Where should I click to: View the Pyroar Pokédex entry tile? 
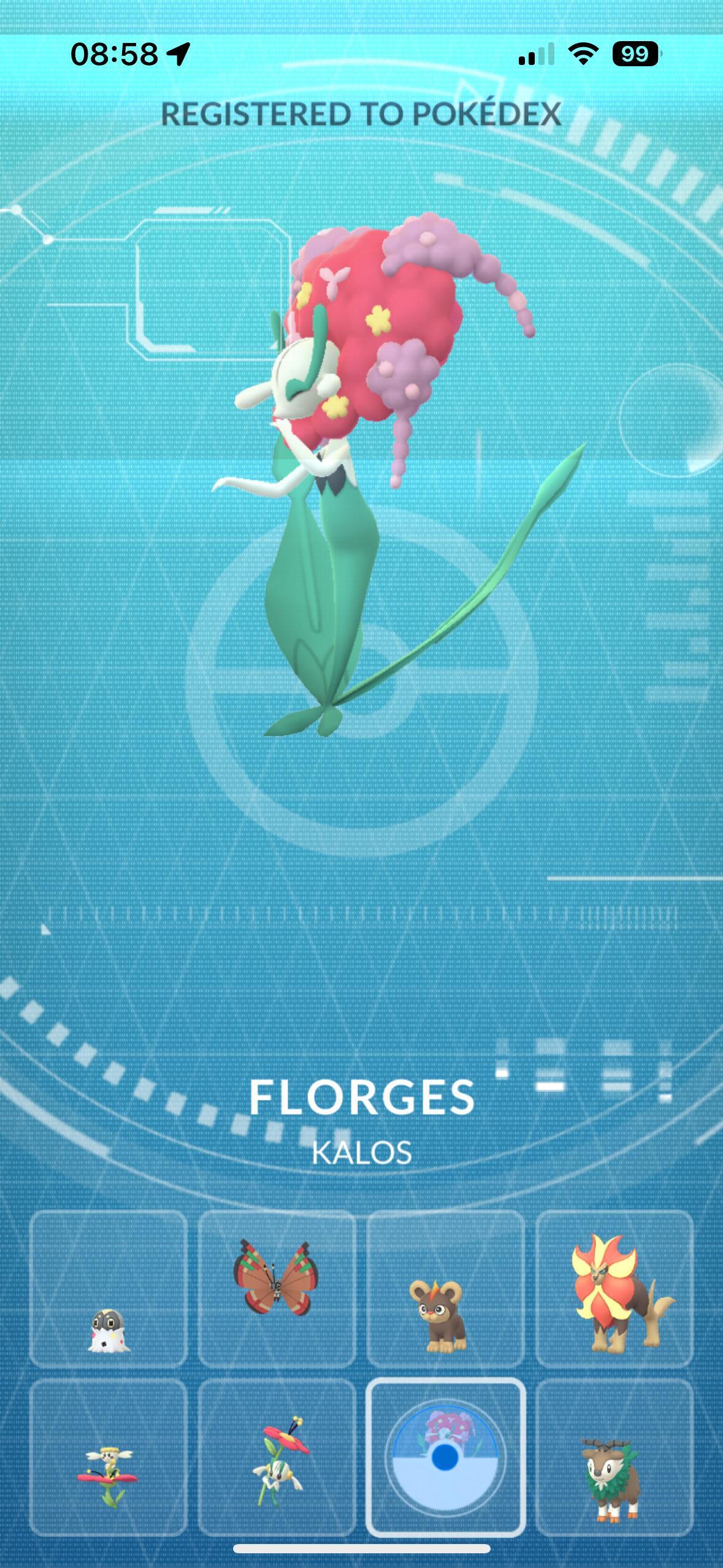click(614, 1290)
